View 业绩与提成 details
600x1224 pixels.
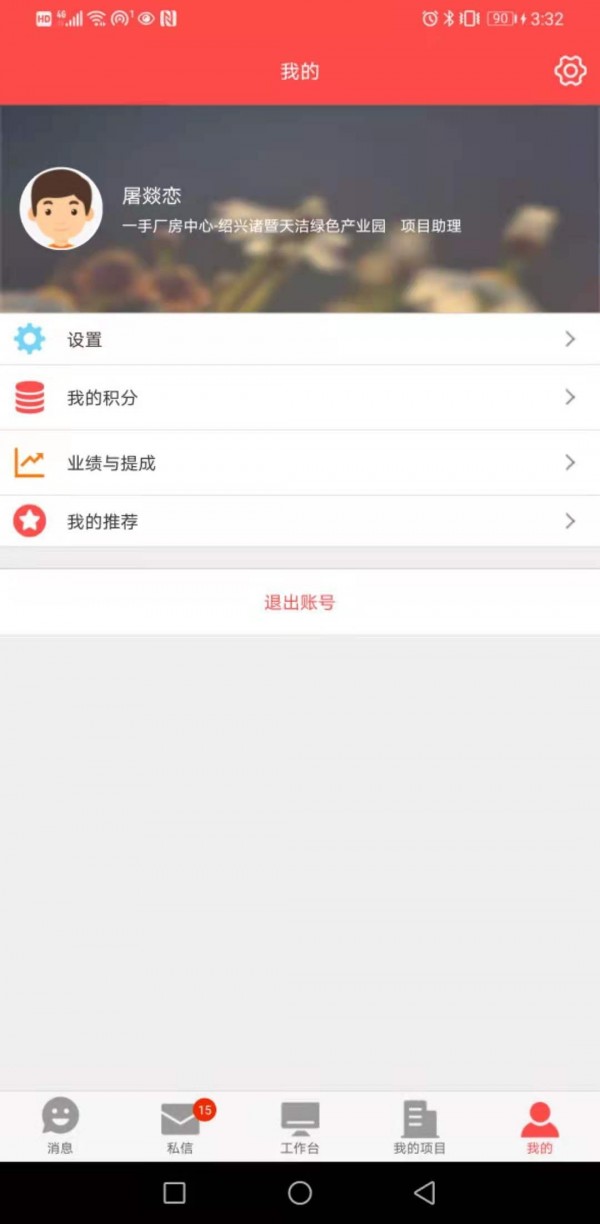point(300,463)
